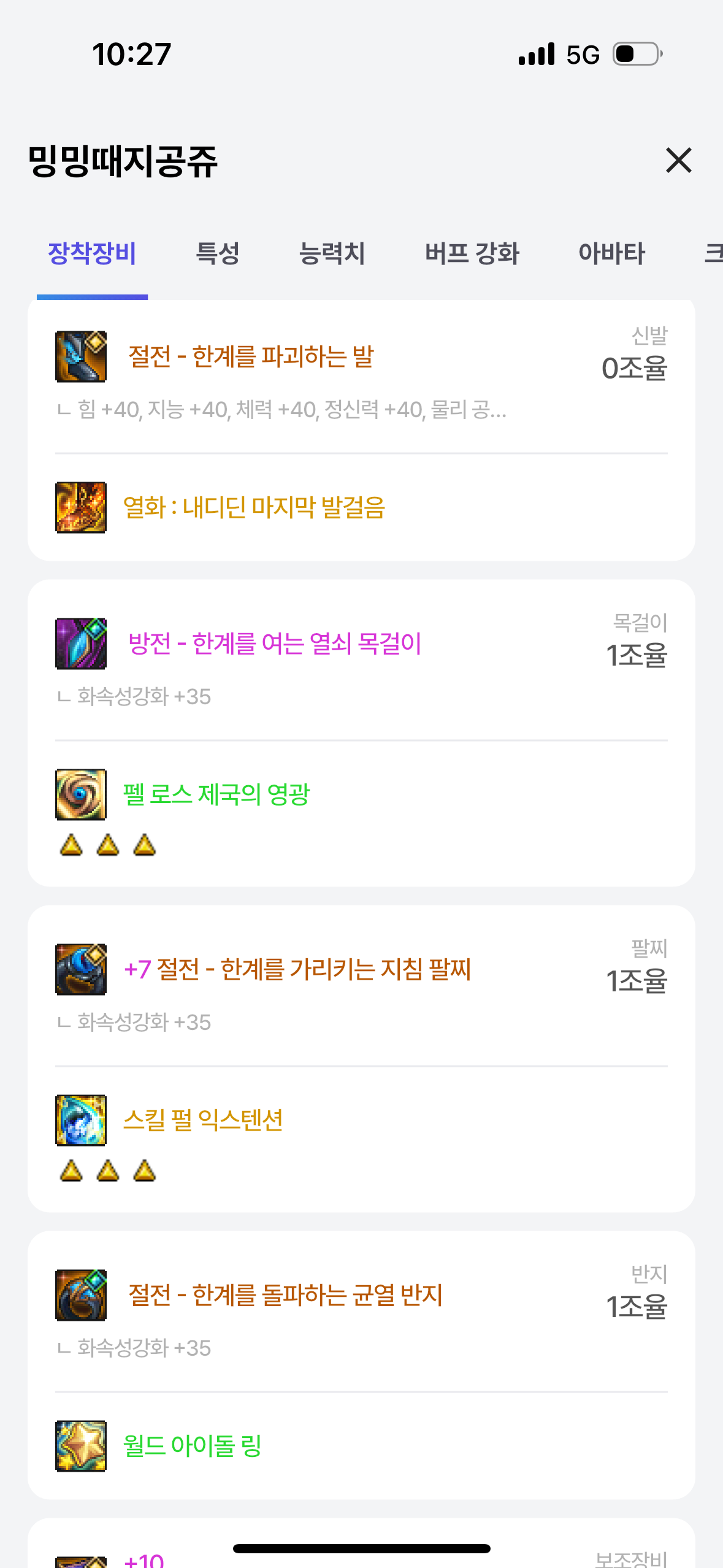View 스킬 펄 익스텐션 item details
The width and height of the screenshot is (723, 1568).
click(203, 1120)
